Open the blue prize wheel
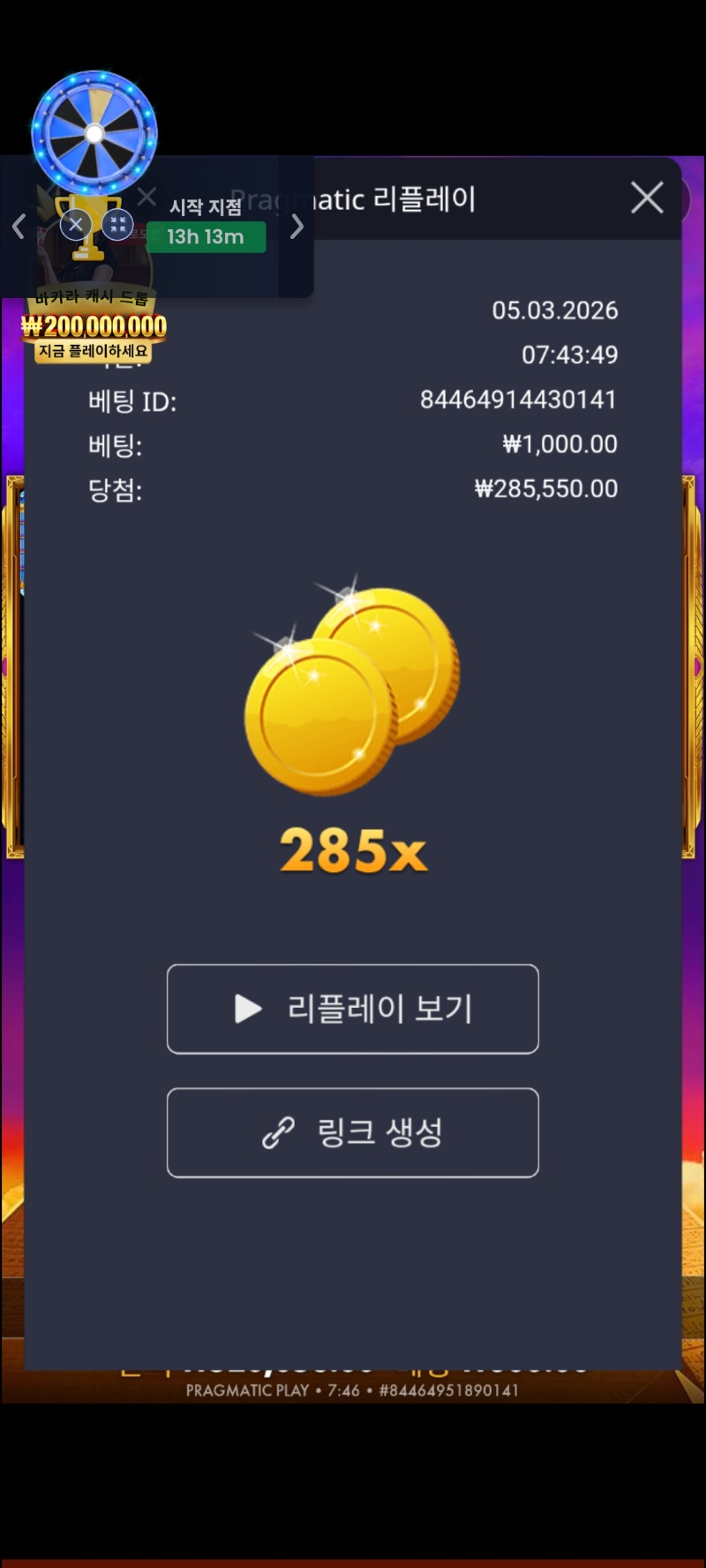Screen dimensions: 706x1568 pyautogui.click(x=94, y=133)
